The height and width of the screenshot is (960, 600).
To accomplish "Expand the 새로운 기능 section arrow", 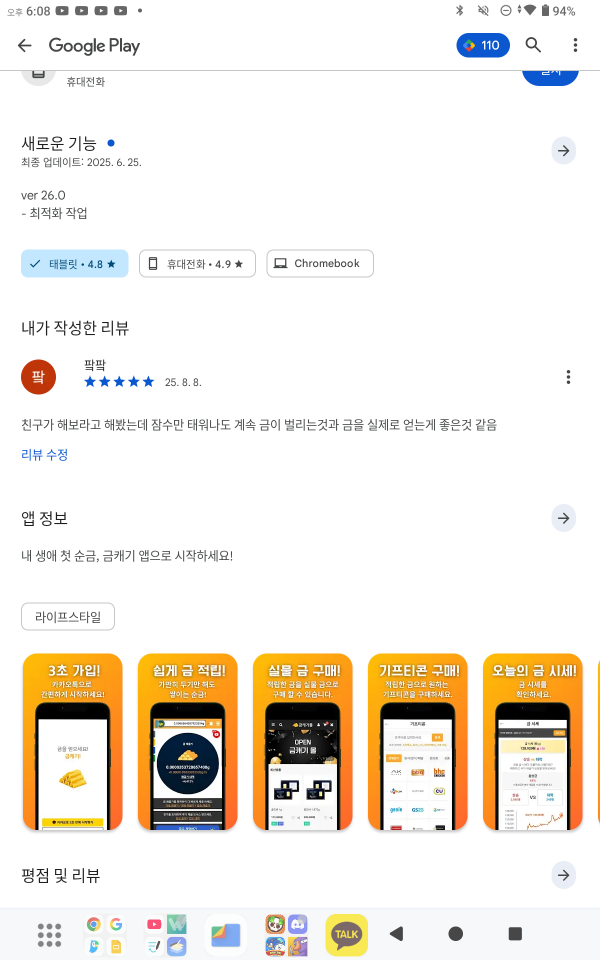I will pyautogui.click(x=563, y=151).
